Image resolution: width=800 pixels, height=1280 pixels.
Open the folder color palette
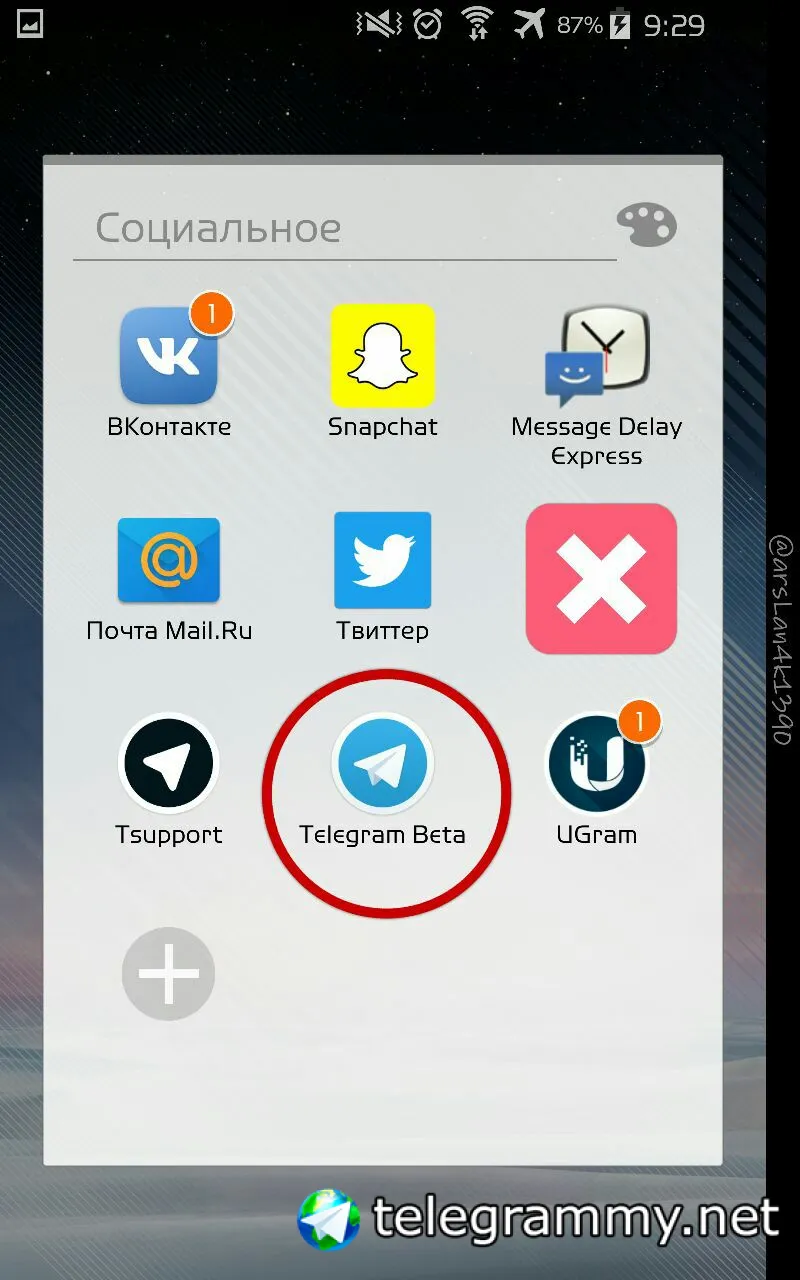point(647,225)
